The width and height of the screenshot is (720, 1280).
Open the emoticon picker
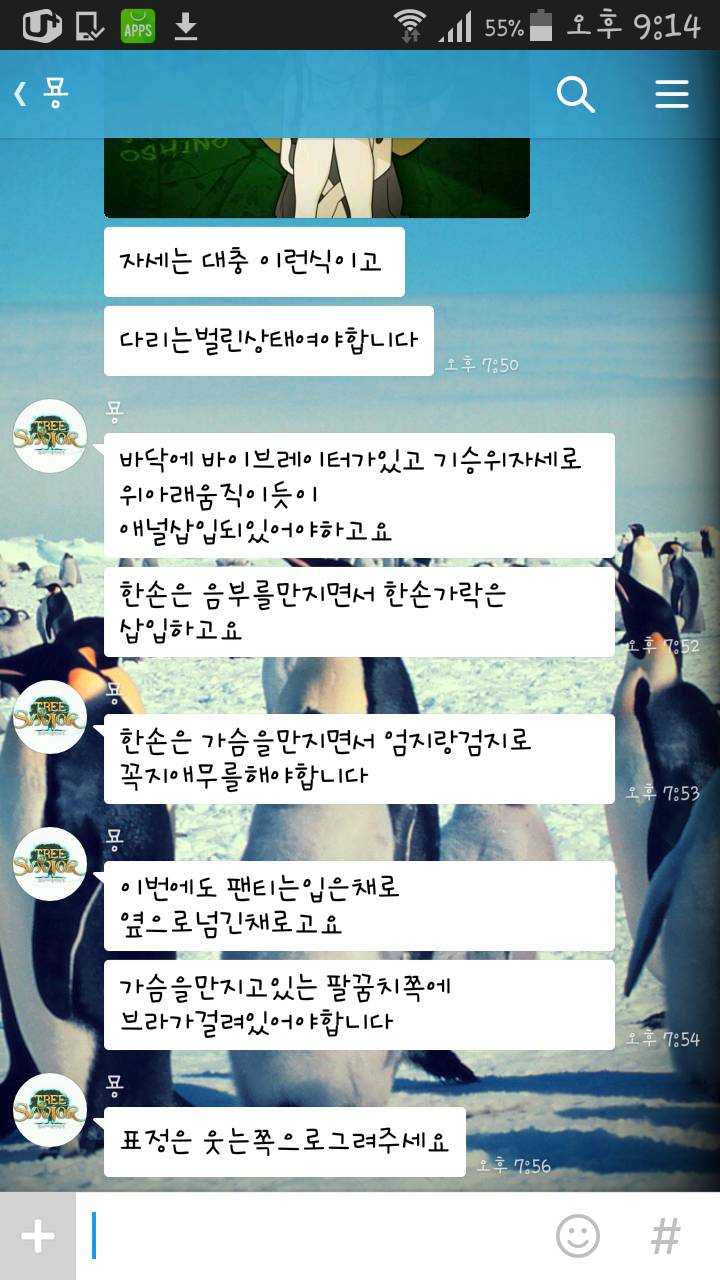pyautogui.click(x=577, y=1236)
